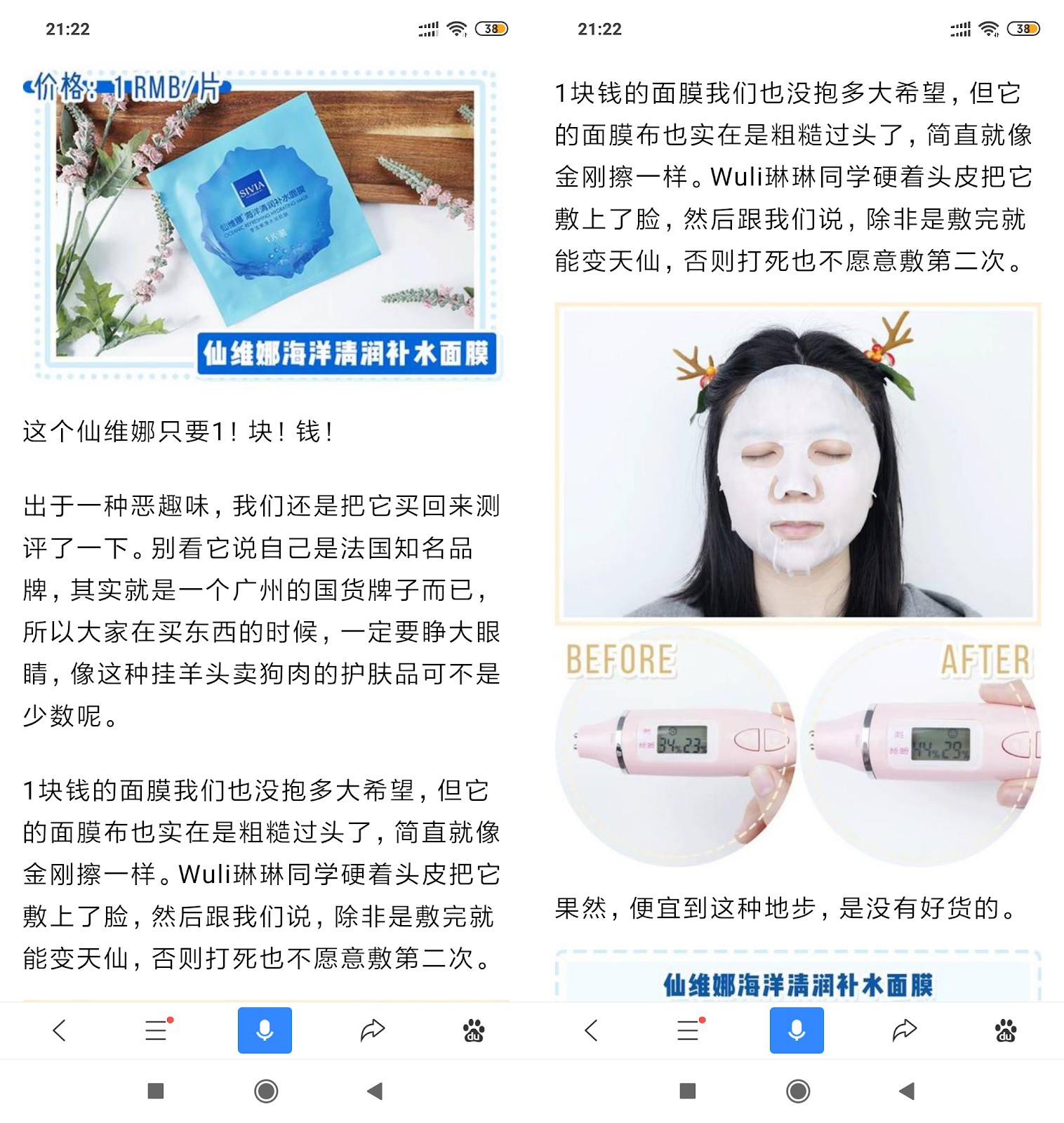Open Baidu home paw in the SIVIA packet pane
The width and height of the screenshot is (1064, 1123).
point(474,1030)
